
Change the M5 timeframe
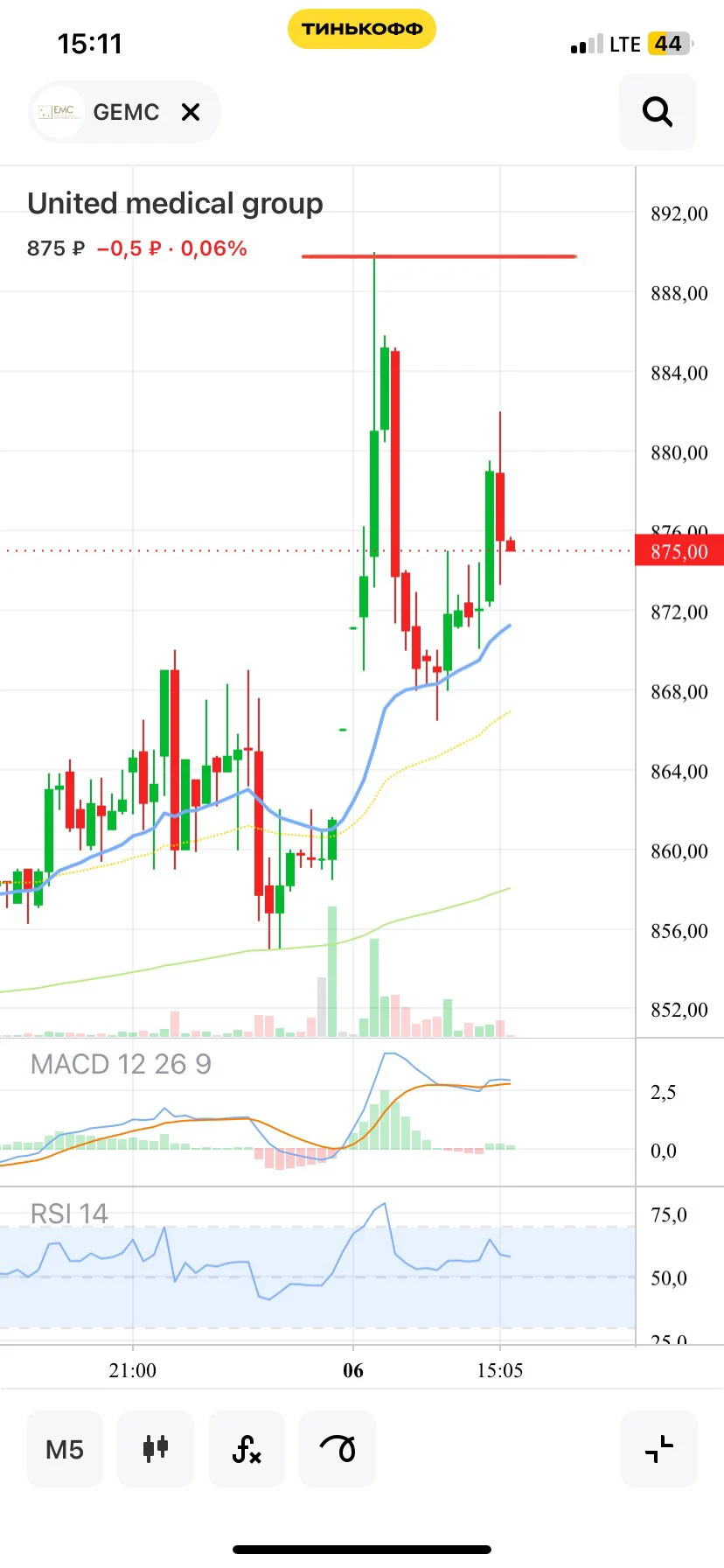coord(65,1449)
